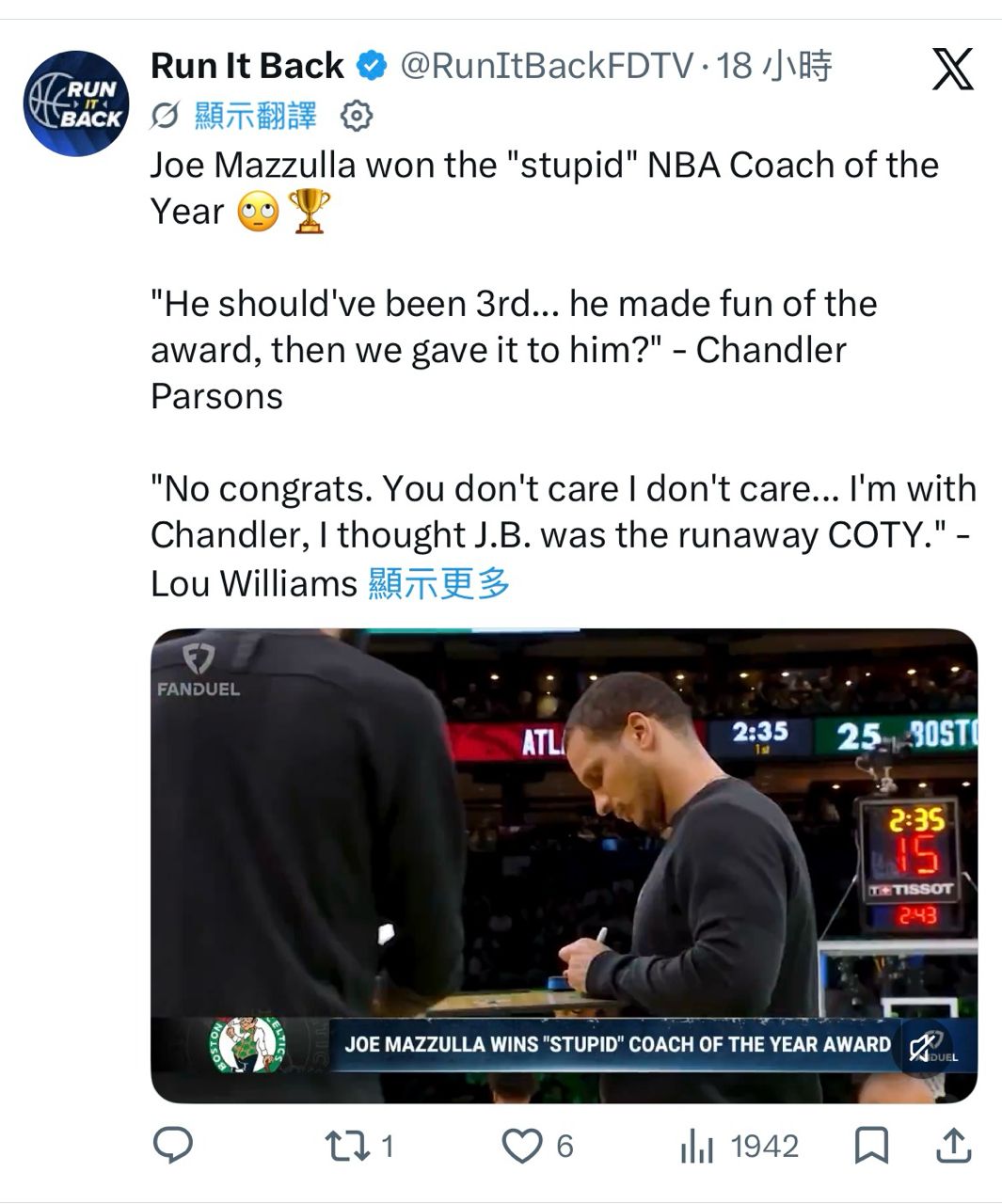Like the Run It Back post
Viewport: 1002px width, 1204px height.
click(537, 1146)
